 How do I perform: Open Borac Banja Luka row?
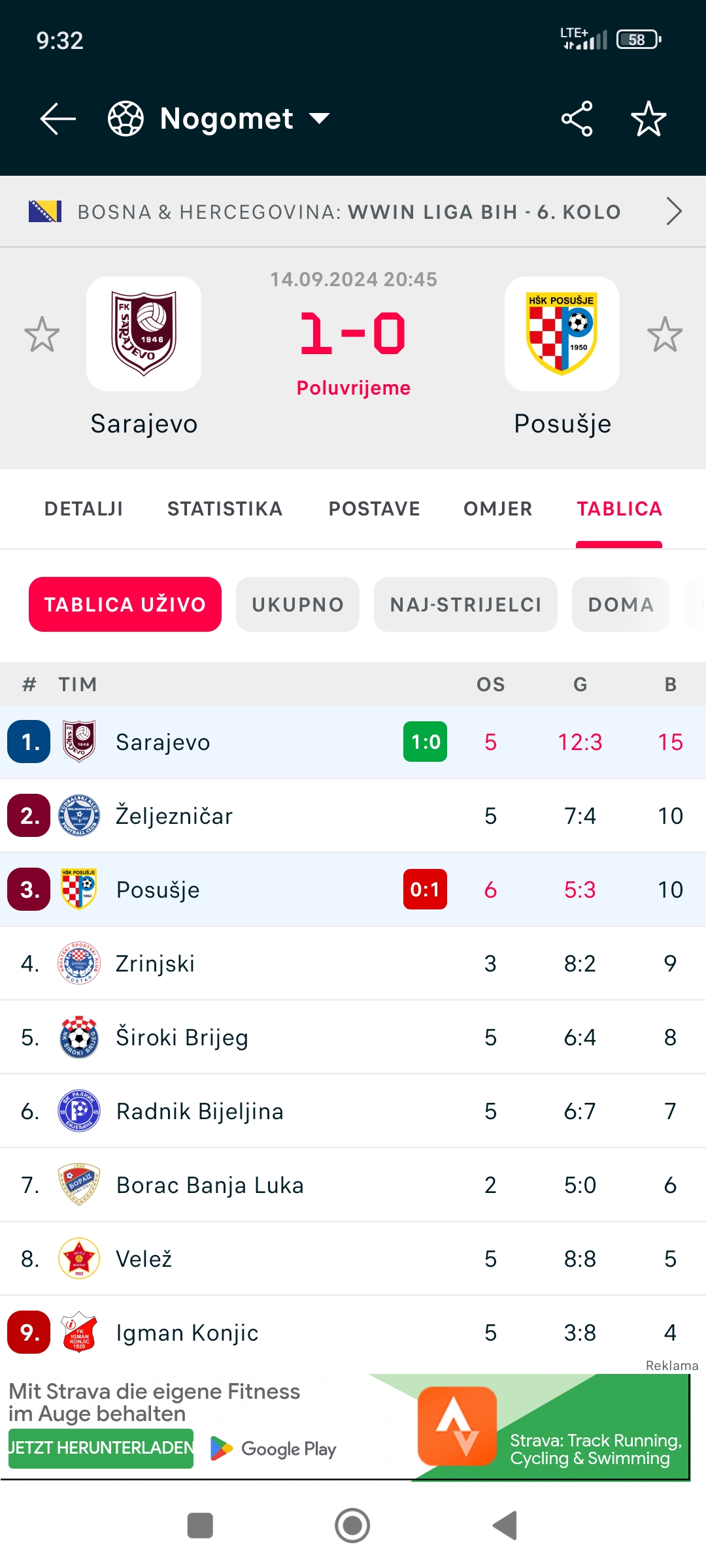pos(353,1185)
